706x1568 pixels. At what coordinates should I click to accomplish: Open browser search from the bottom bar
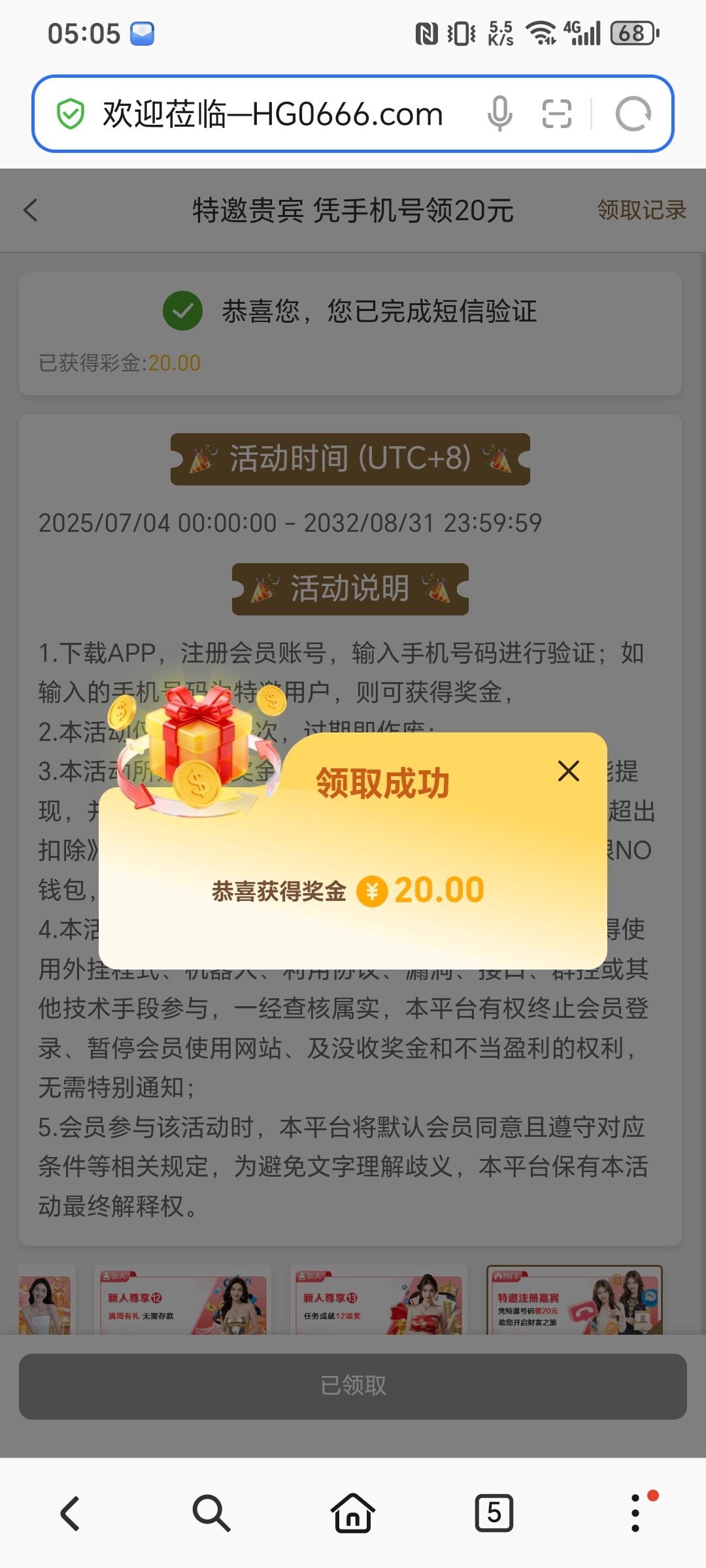coord(211,1513)
